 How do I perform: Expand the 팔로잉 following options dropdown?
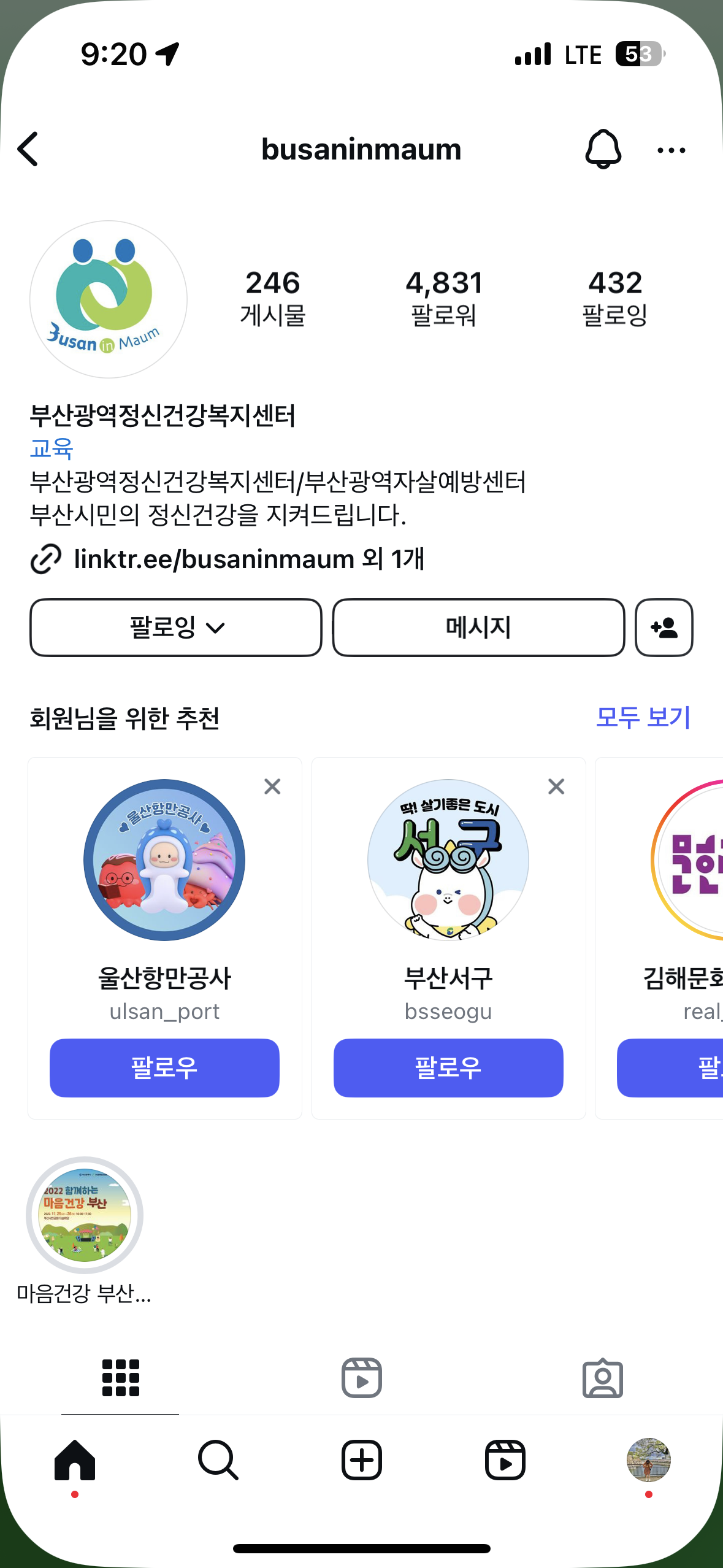[176, 628]
